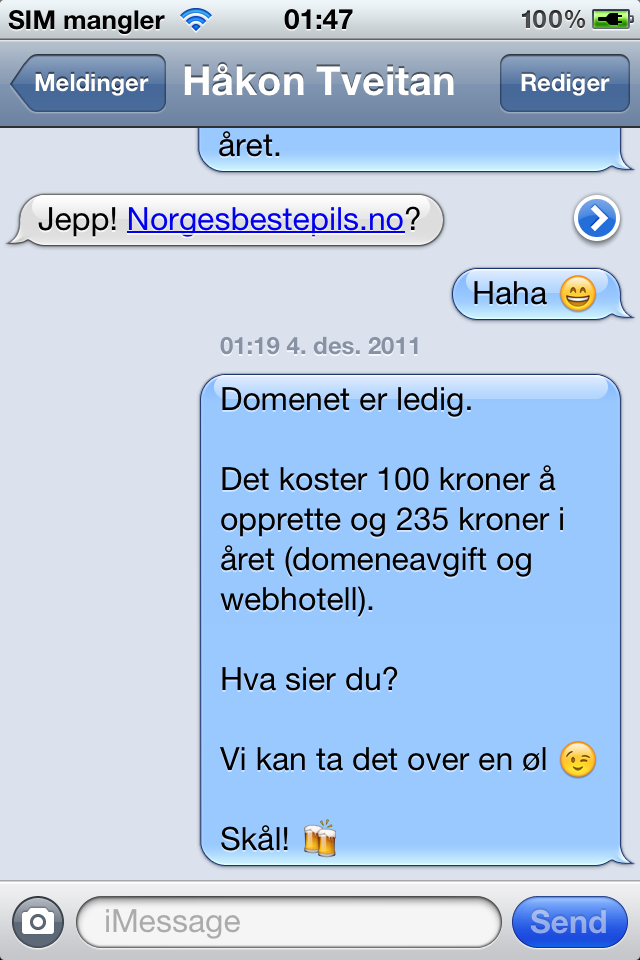
Task: Open the Norgesbestepils.no link
Action: coord(265,220)
